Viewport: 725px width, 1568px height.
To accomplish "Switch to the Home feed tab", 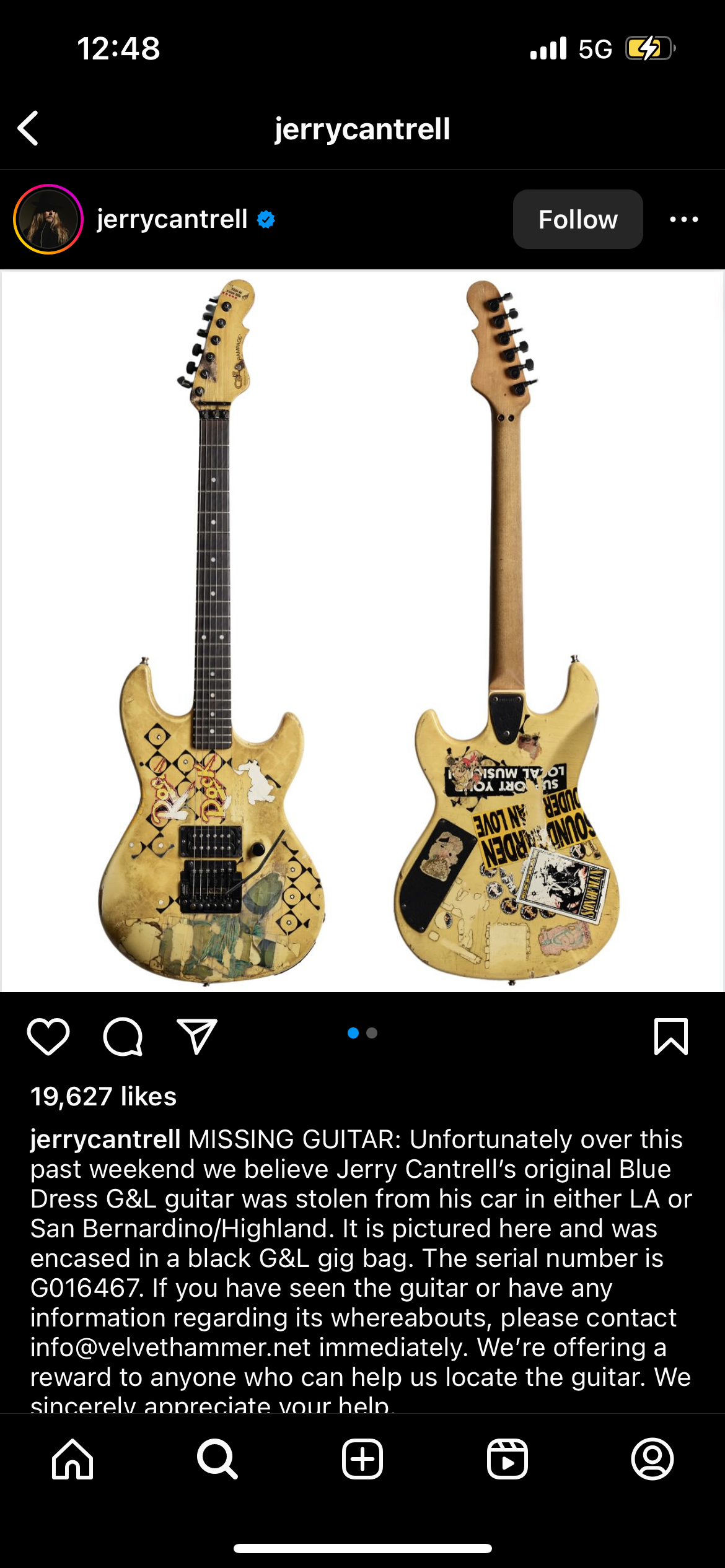I will coord(72,1459).
